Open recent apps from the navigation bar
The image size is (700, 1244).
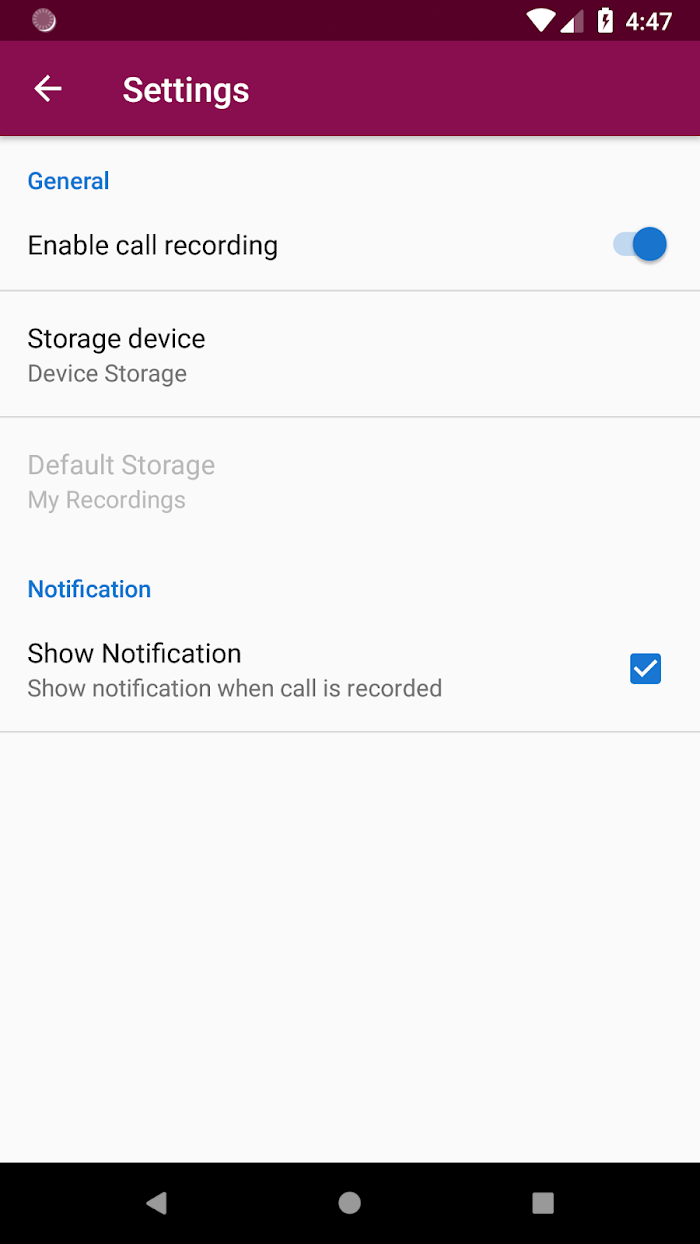[543, 1203]
